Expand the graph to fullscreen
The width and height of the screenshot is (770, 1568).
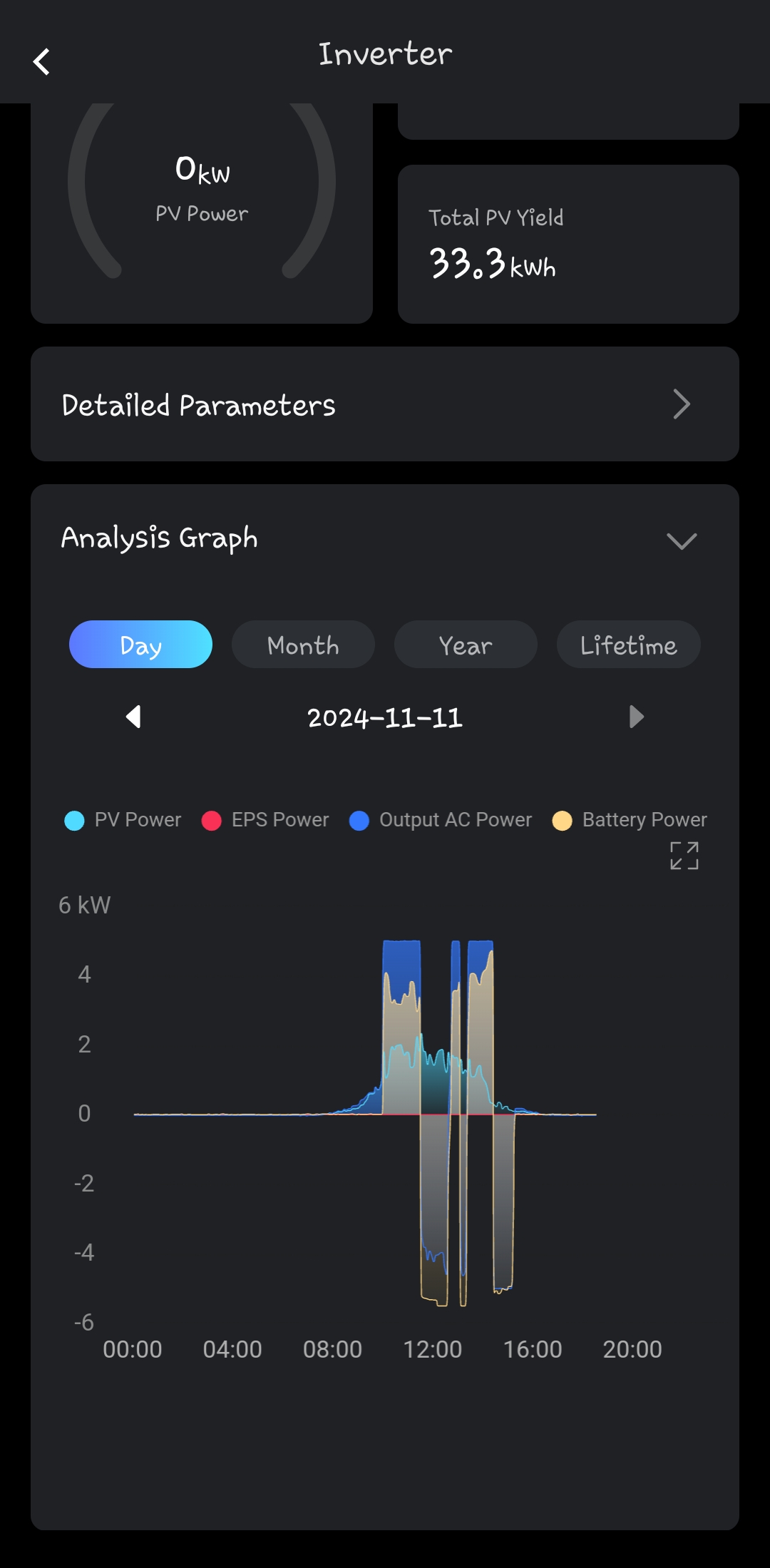coord(684,856)
